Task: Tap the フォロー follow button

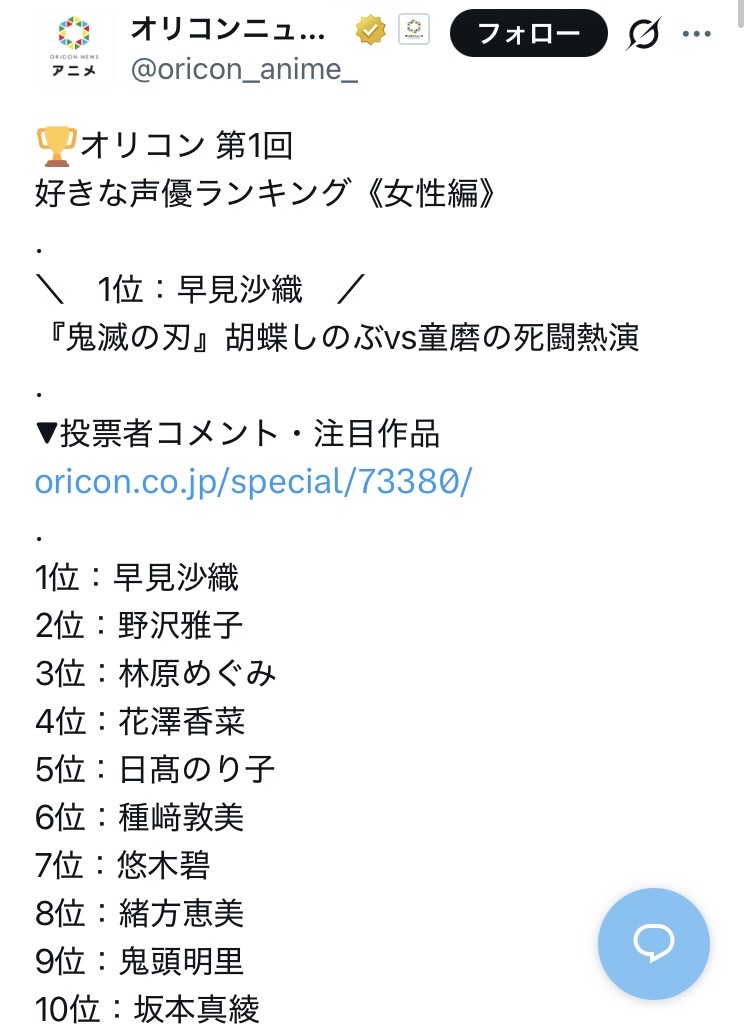Action: [x=529, y=33]
